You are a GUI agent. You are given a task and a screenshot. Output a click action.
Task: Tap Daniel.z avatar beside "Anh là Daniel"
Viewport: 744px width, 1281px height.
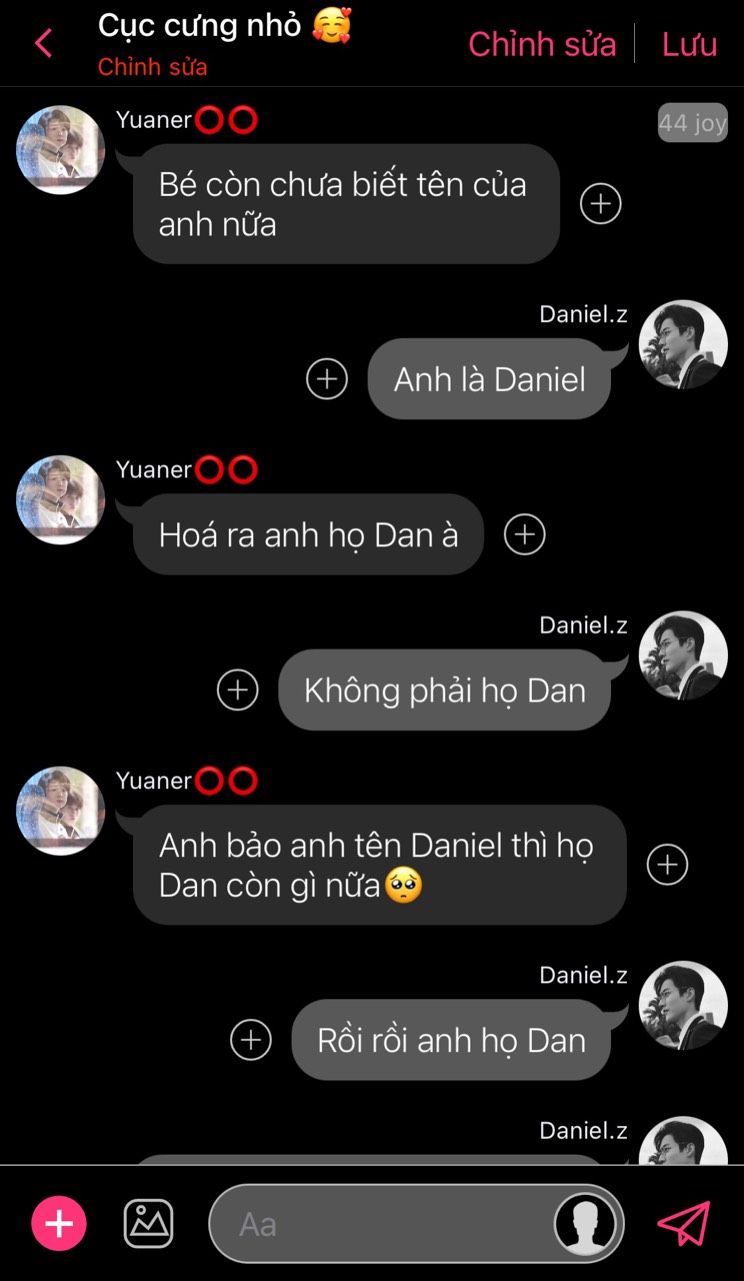[683, 344]
